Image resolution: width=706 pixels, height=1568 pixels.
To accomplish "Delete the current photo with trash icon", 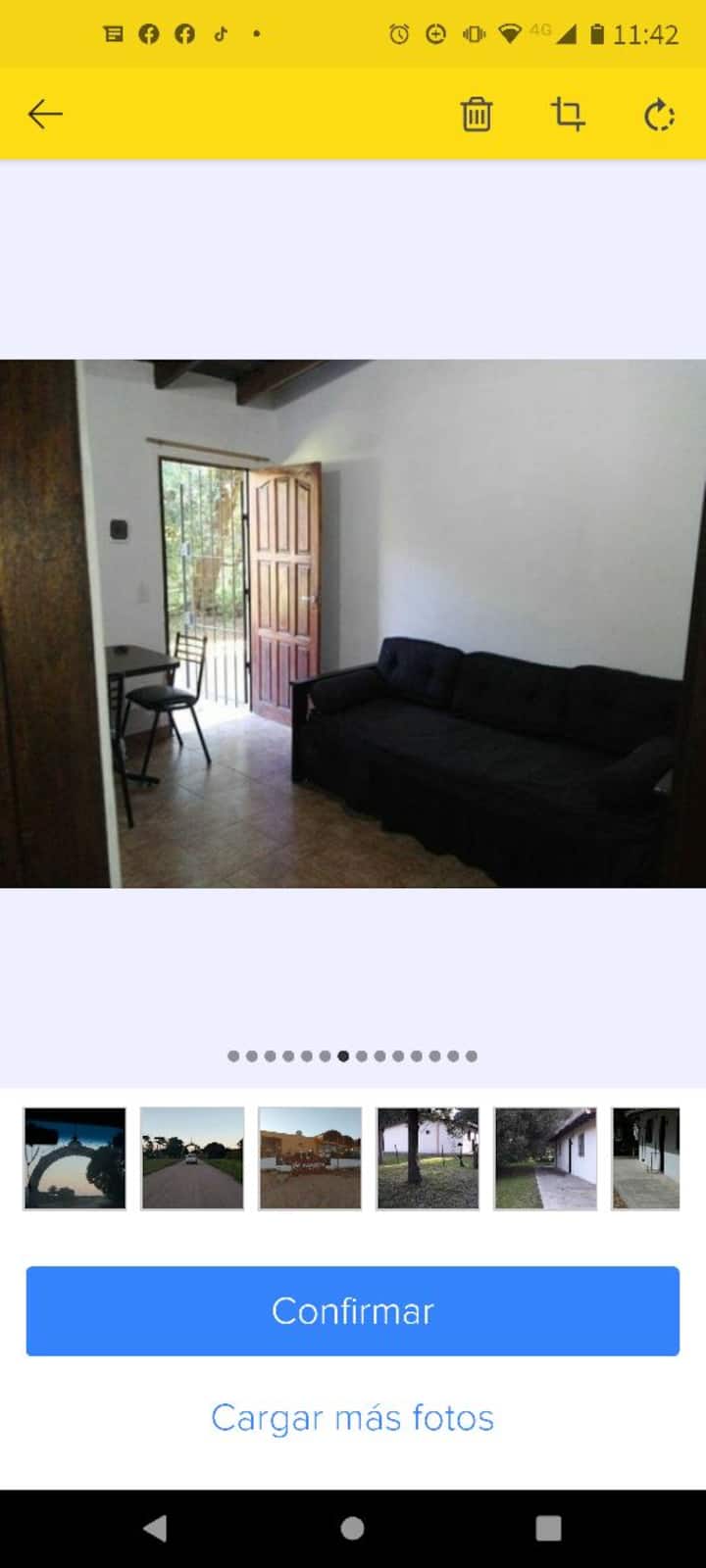I will pos(477,115).
